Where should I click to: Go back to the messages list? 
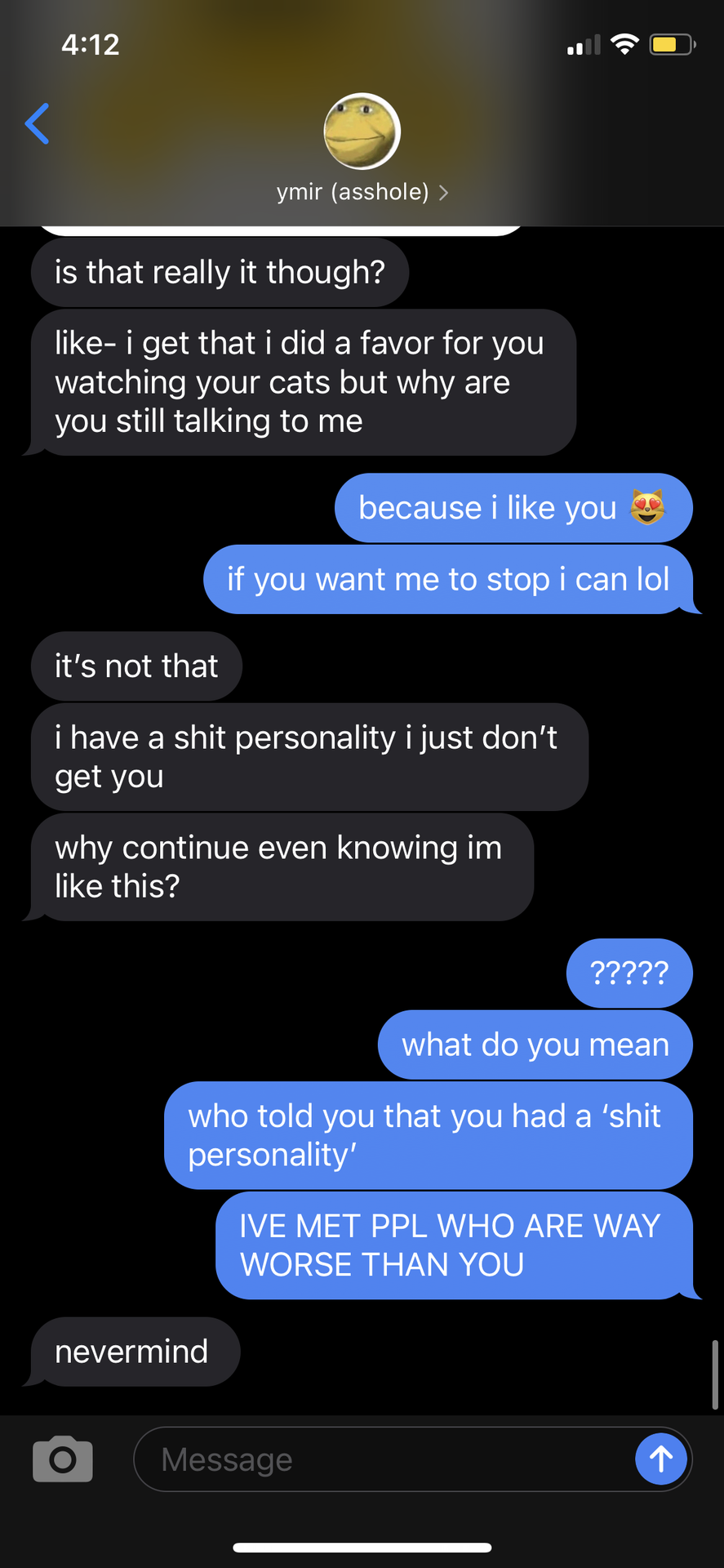click(x=38, y=123)
